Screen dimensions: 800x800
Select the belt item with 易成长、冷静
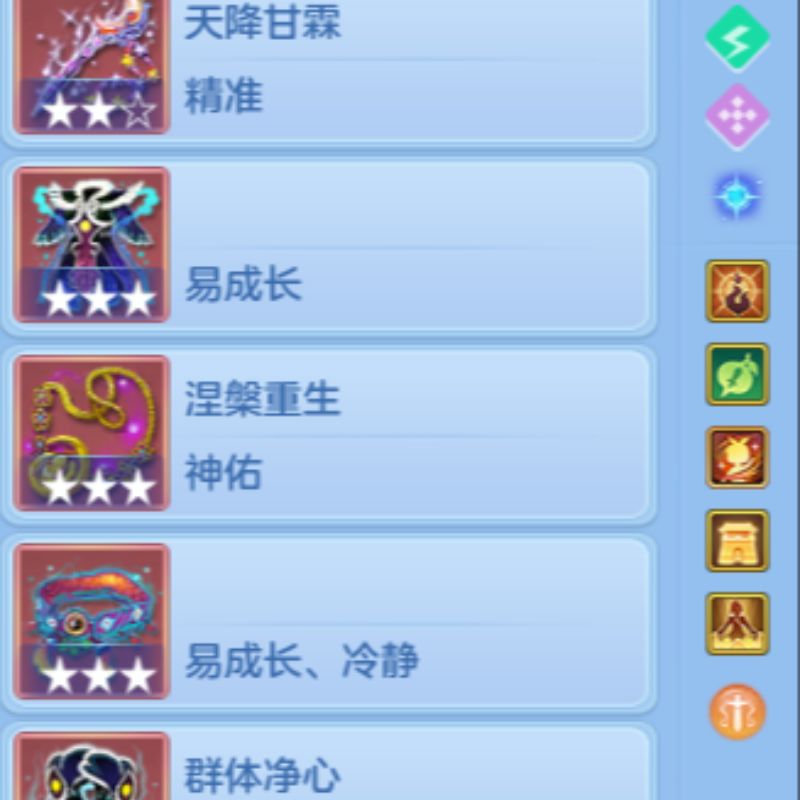[x=328, y=623]
